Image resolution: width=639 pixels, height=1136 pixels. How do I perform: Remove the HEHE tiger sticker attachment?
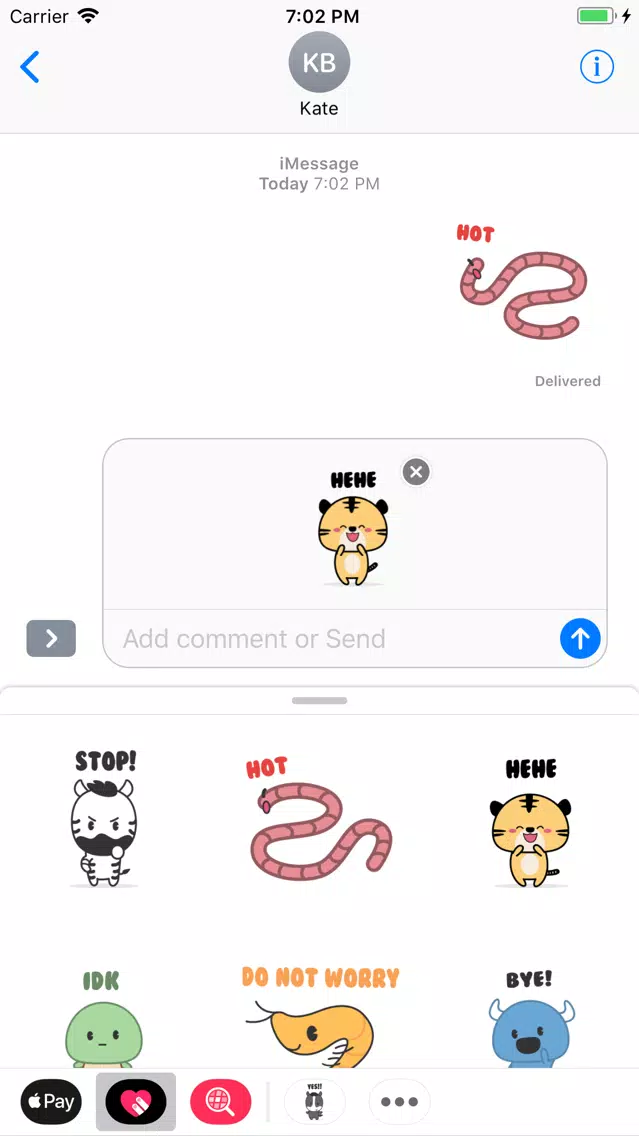[416, 472]
